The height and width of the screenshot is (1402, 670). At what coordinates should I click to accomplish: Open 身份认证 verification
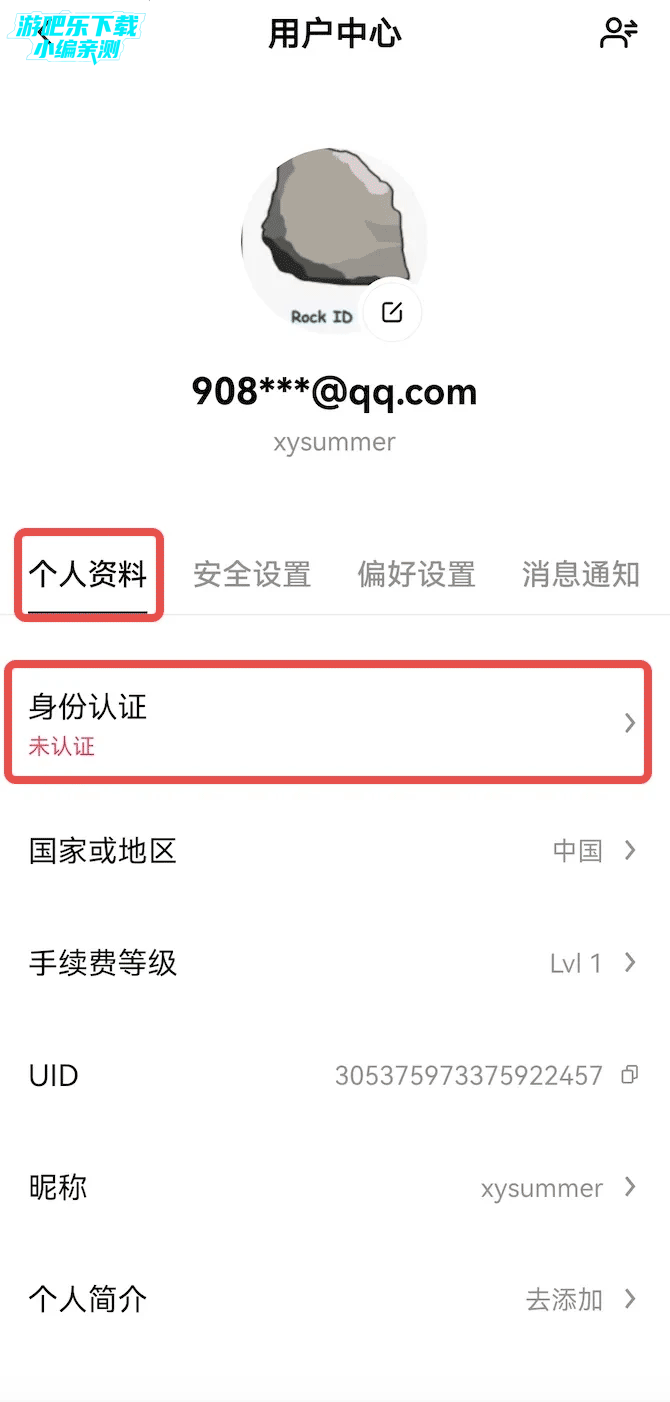(x=330, y=721)
